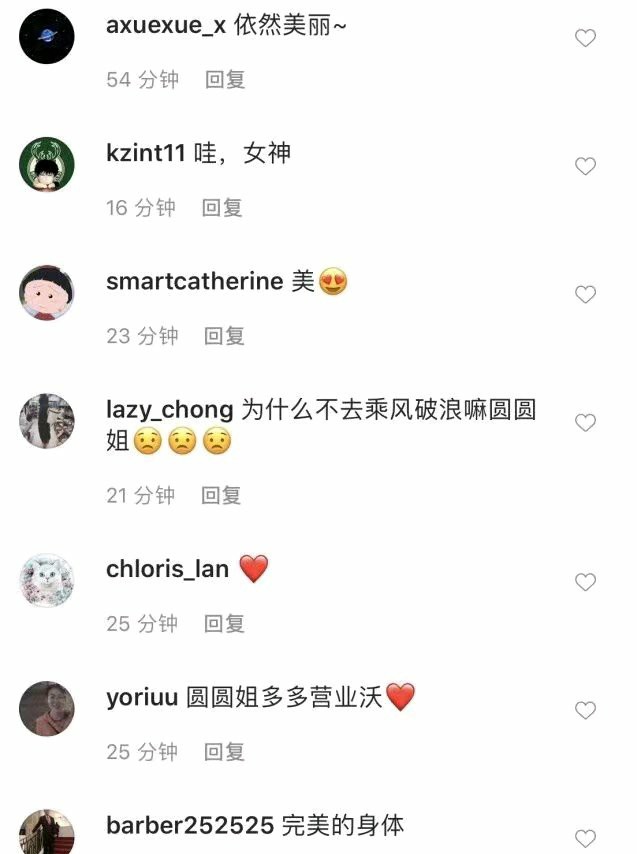Viewport: 637px width, 854px height.
Task: Like smartcatherine's comment
Action: coord(586,294)
